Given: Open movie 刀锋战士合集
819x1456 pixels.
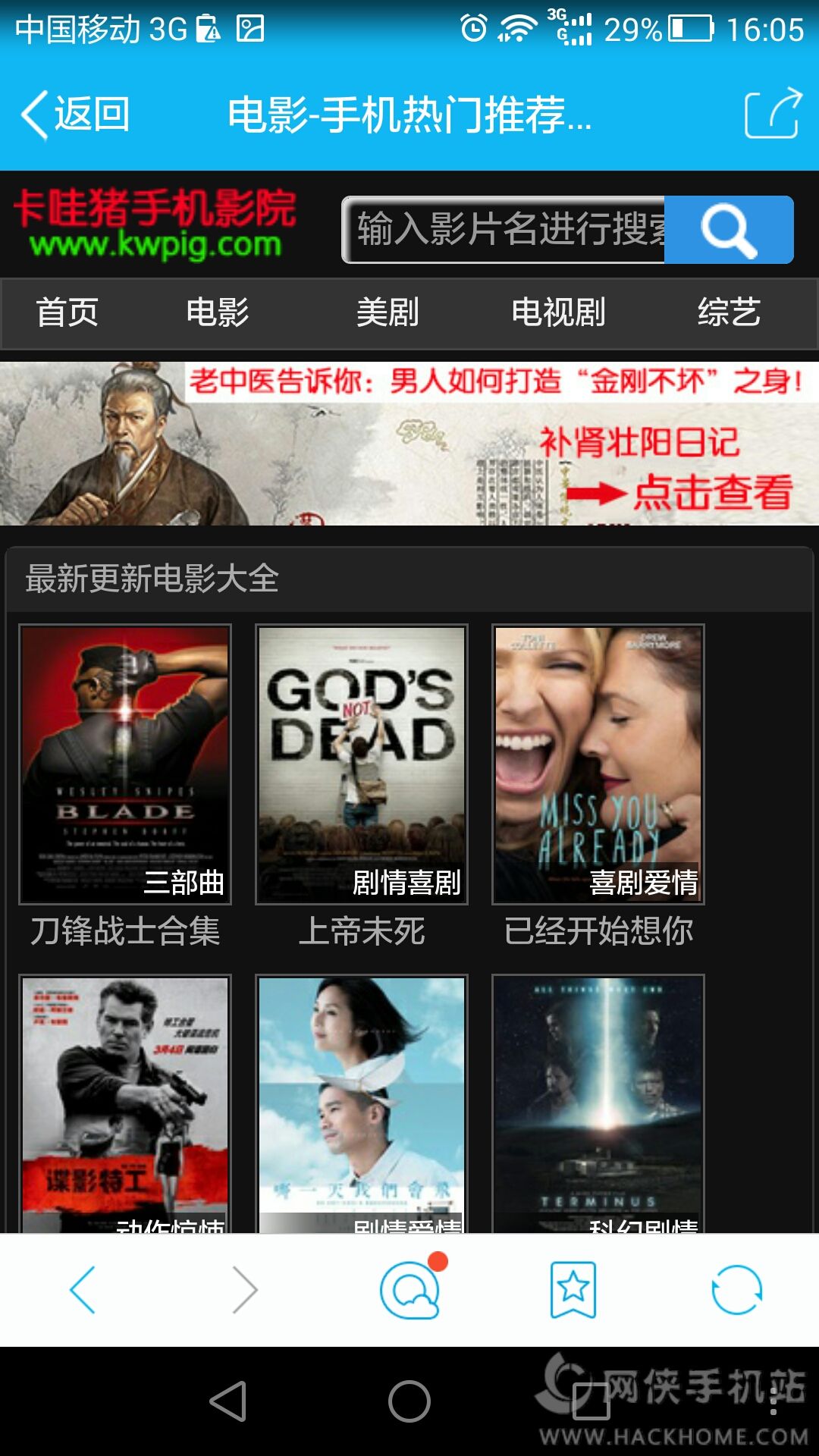Looking at the screenshot, I should [125, 764].
